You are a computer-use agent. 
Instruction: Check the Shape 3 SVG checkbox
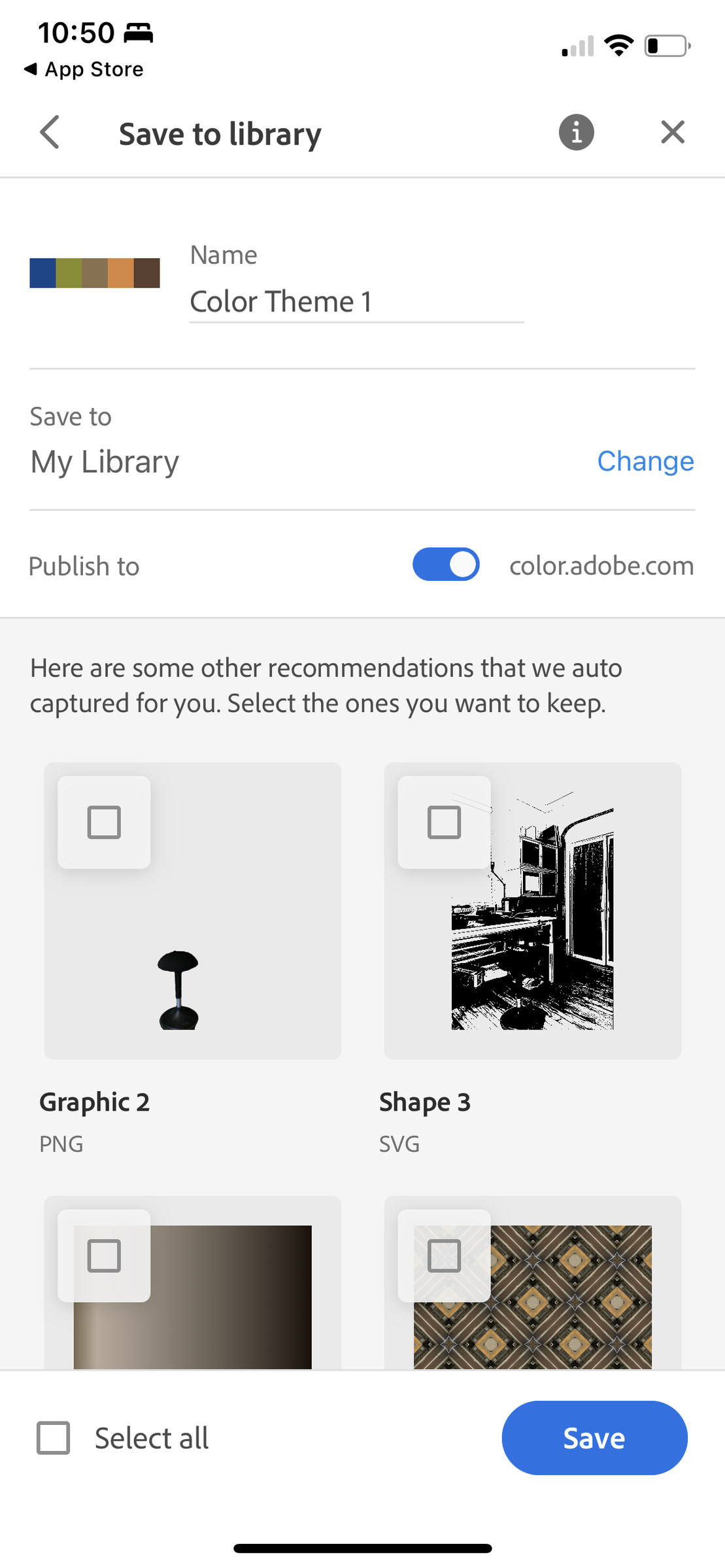coord(444,823)
